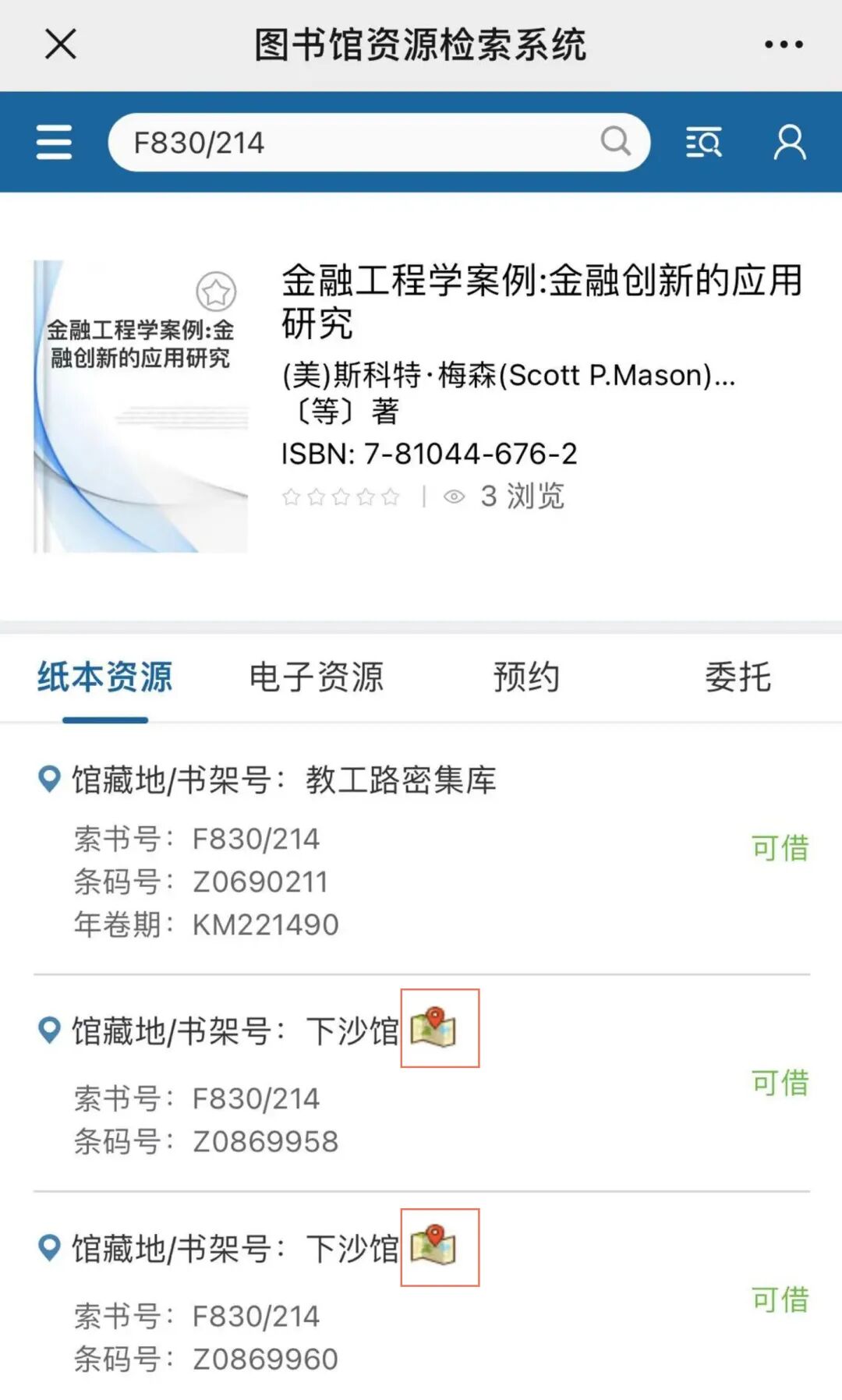This screenshot has width=842, height=1400.
Task: Tap the F830/214 search field
Action: pos(351,143)
